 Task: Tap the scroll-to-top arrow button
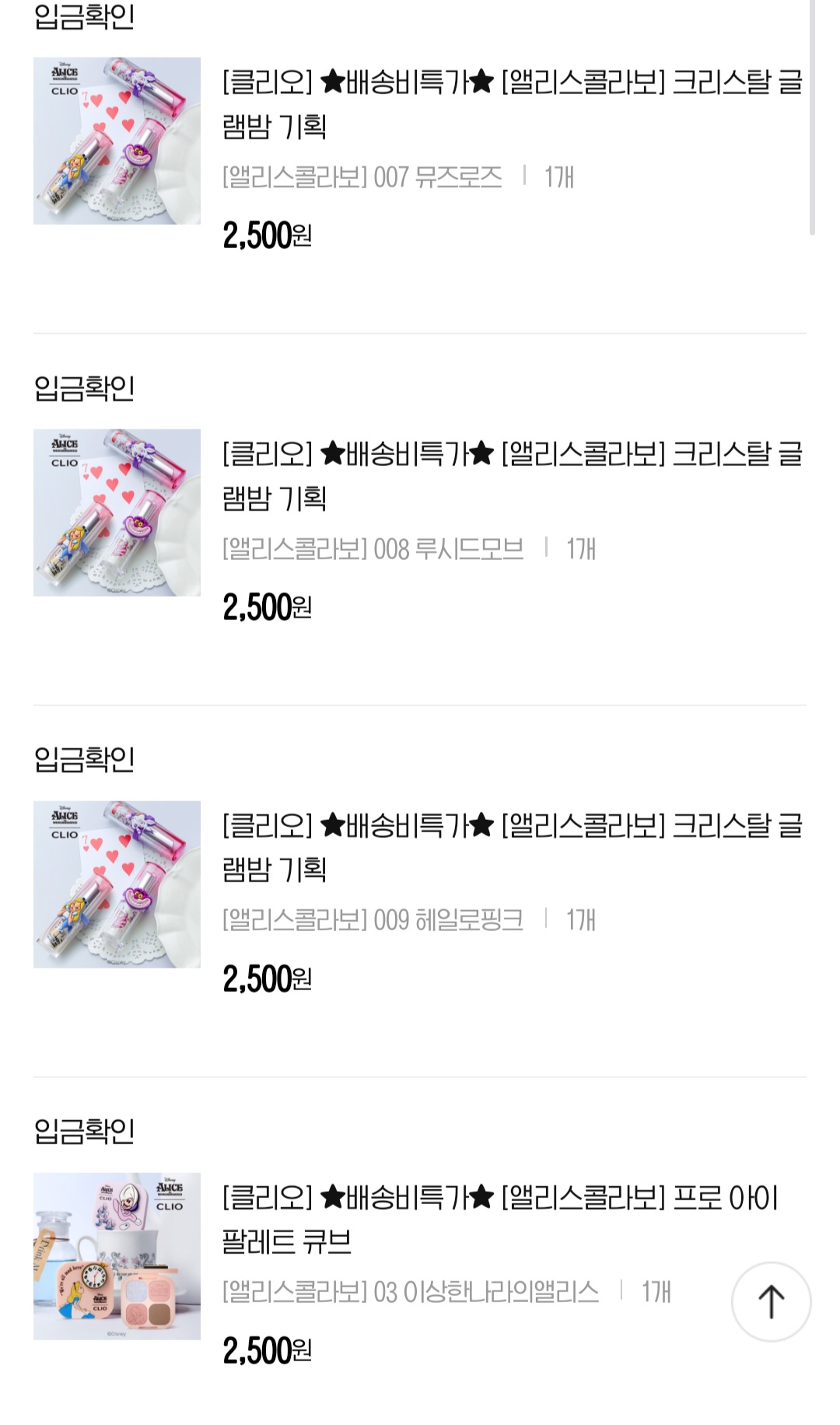[x=771, y=1301]
